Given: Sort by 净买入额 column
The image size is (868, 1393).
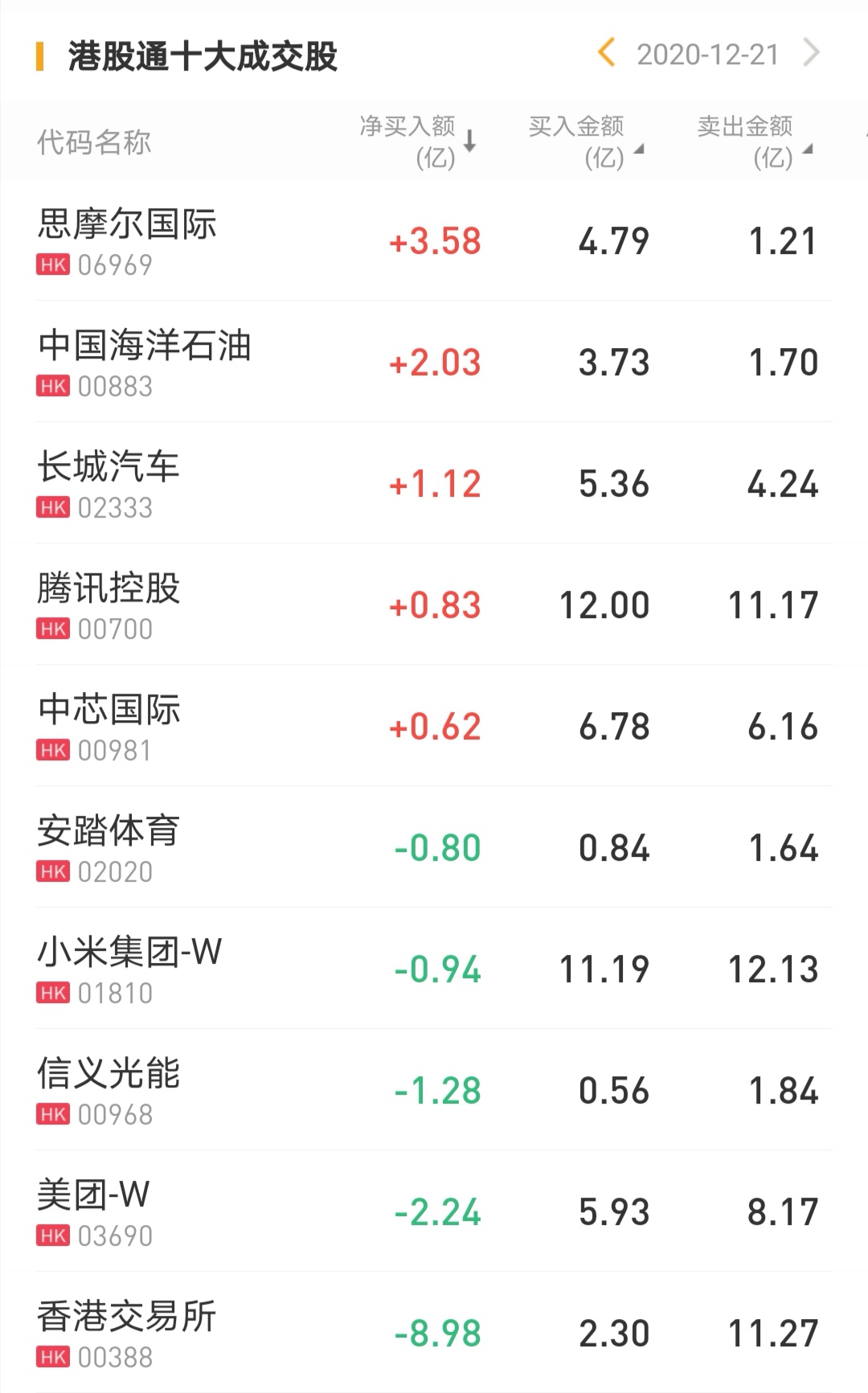Looking at the screenshot, I should (418, 141).
